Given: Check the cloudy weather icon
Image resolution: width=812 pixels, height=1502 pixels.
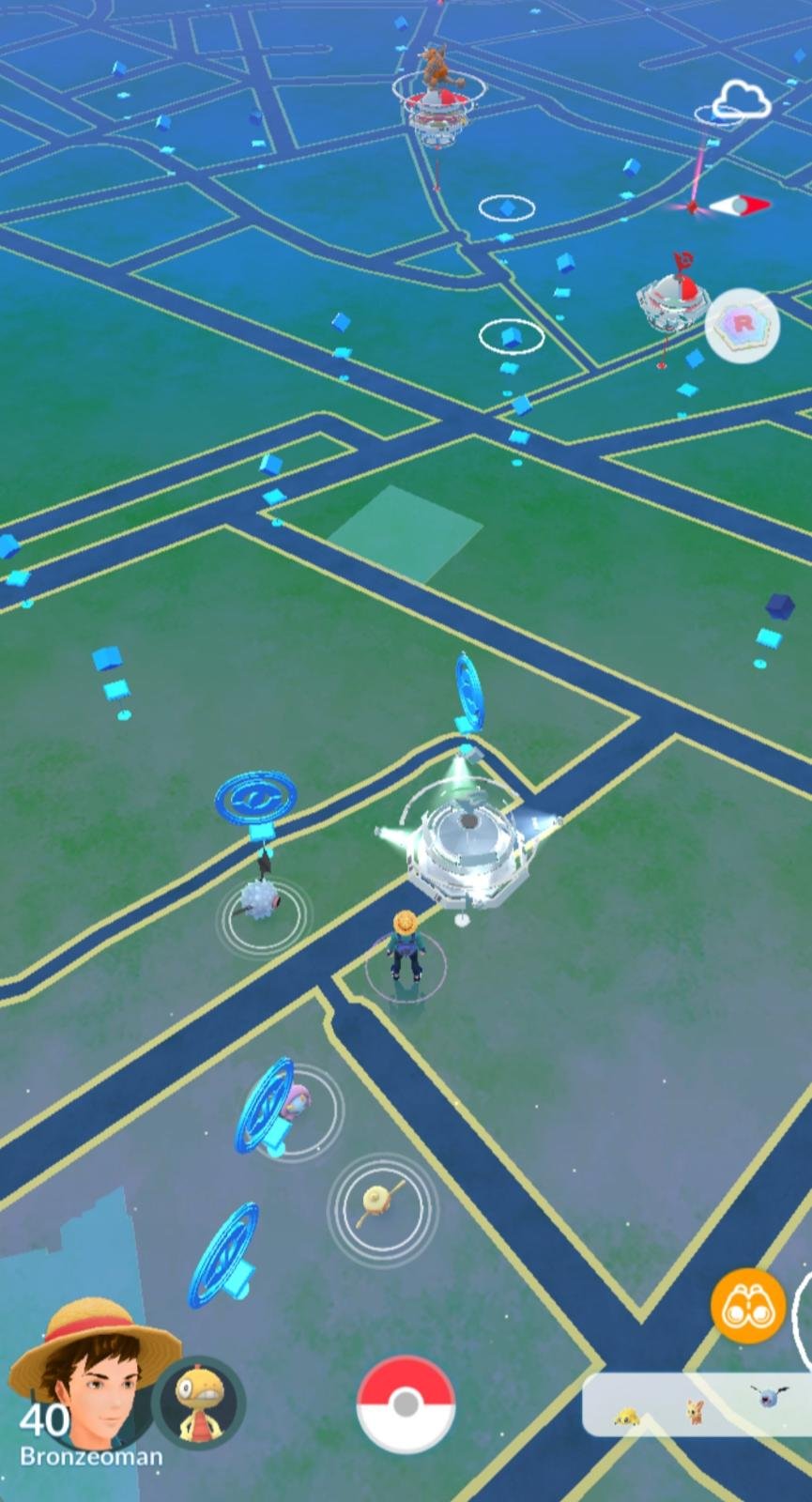Looking at the screenshot, I should tap(741, 100).
